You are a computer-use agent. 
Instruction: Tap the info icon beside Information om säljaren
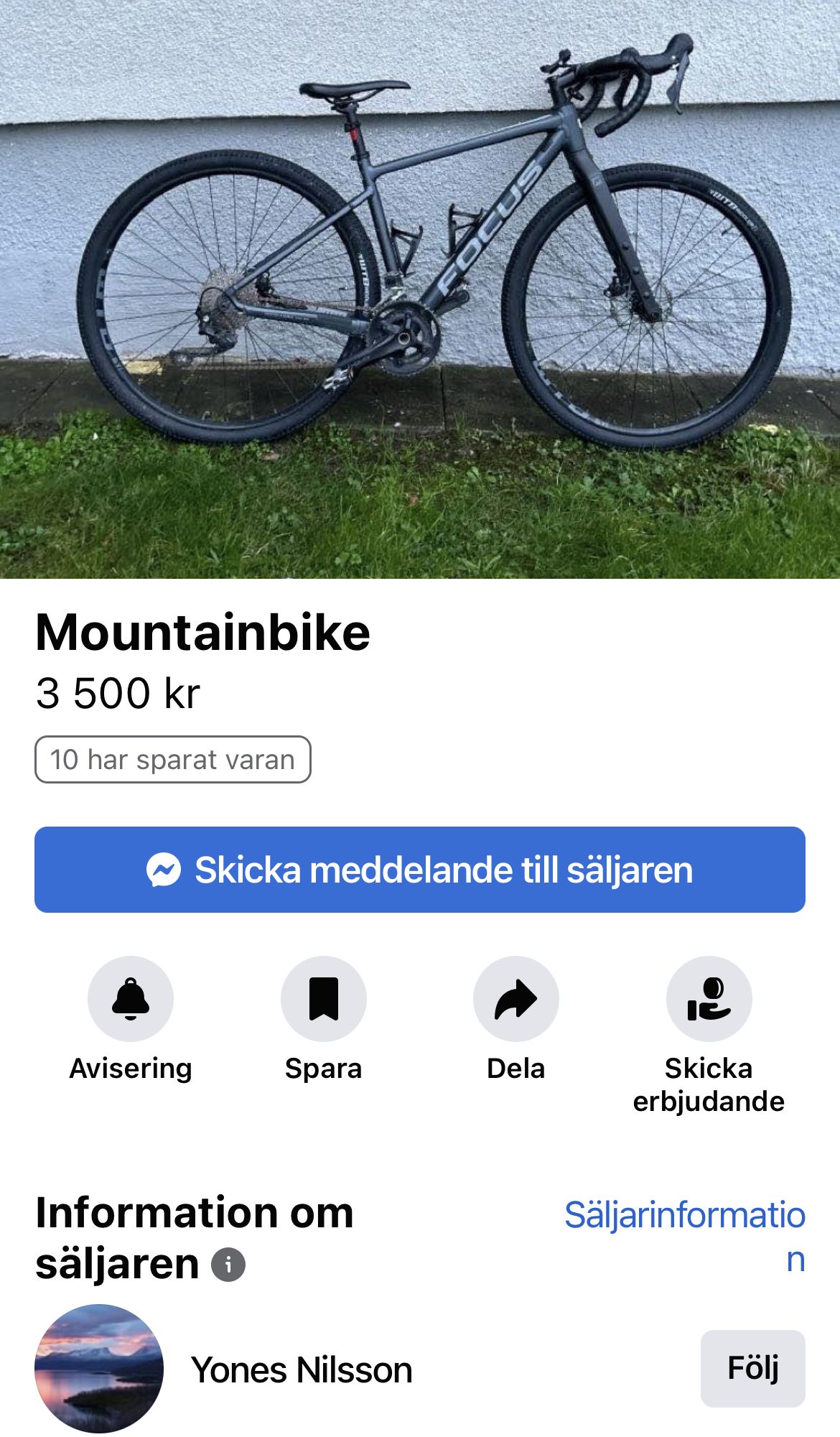click(x=228, y=1265)
